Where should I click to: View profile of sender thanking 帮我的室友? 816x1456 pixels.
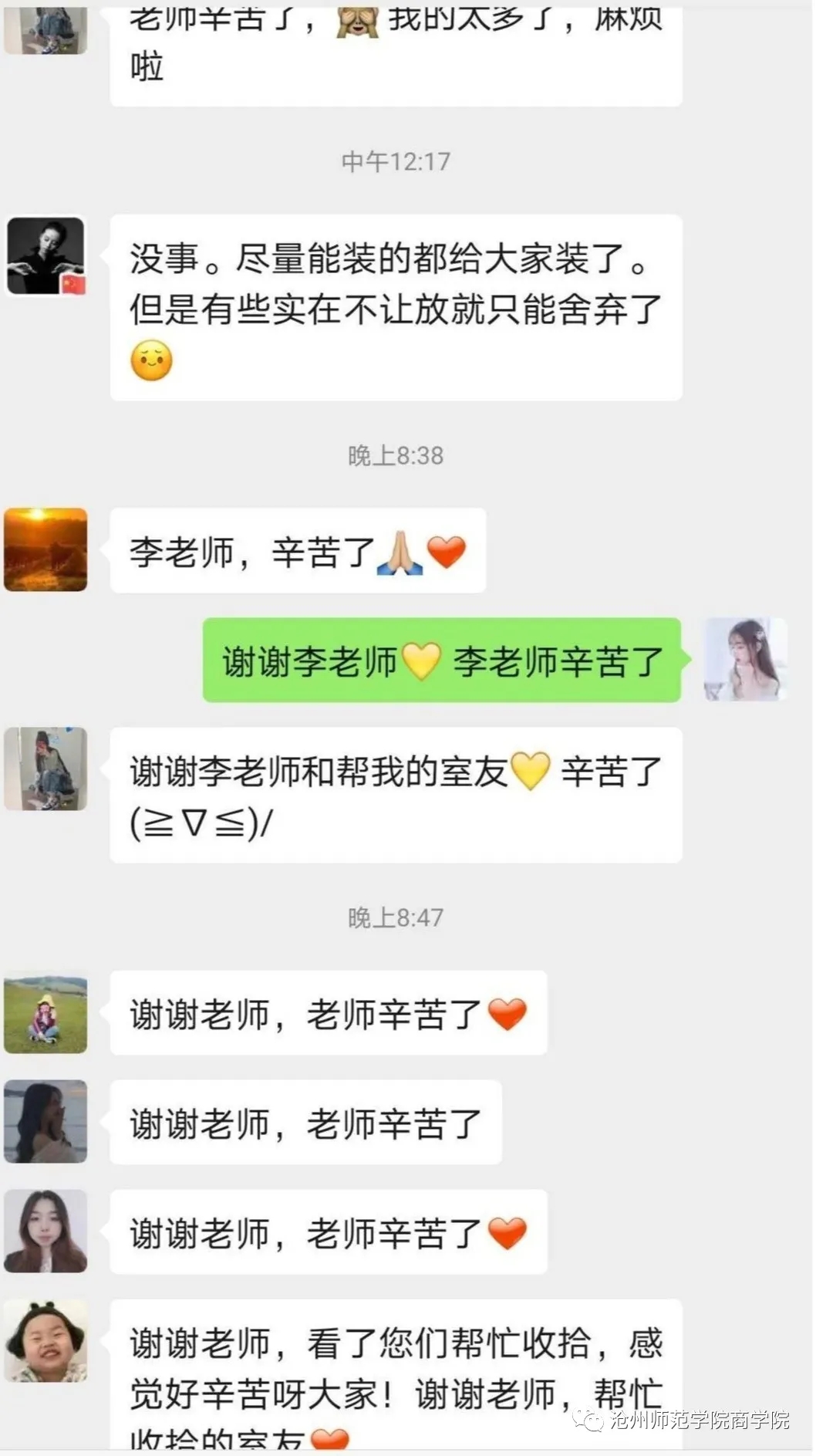tap(46, 769)
